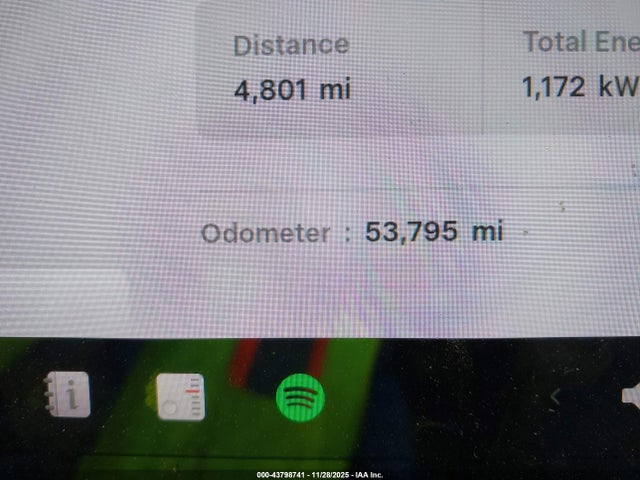
Task: Launch the Radio app
Action: click(180, 397)
